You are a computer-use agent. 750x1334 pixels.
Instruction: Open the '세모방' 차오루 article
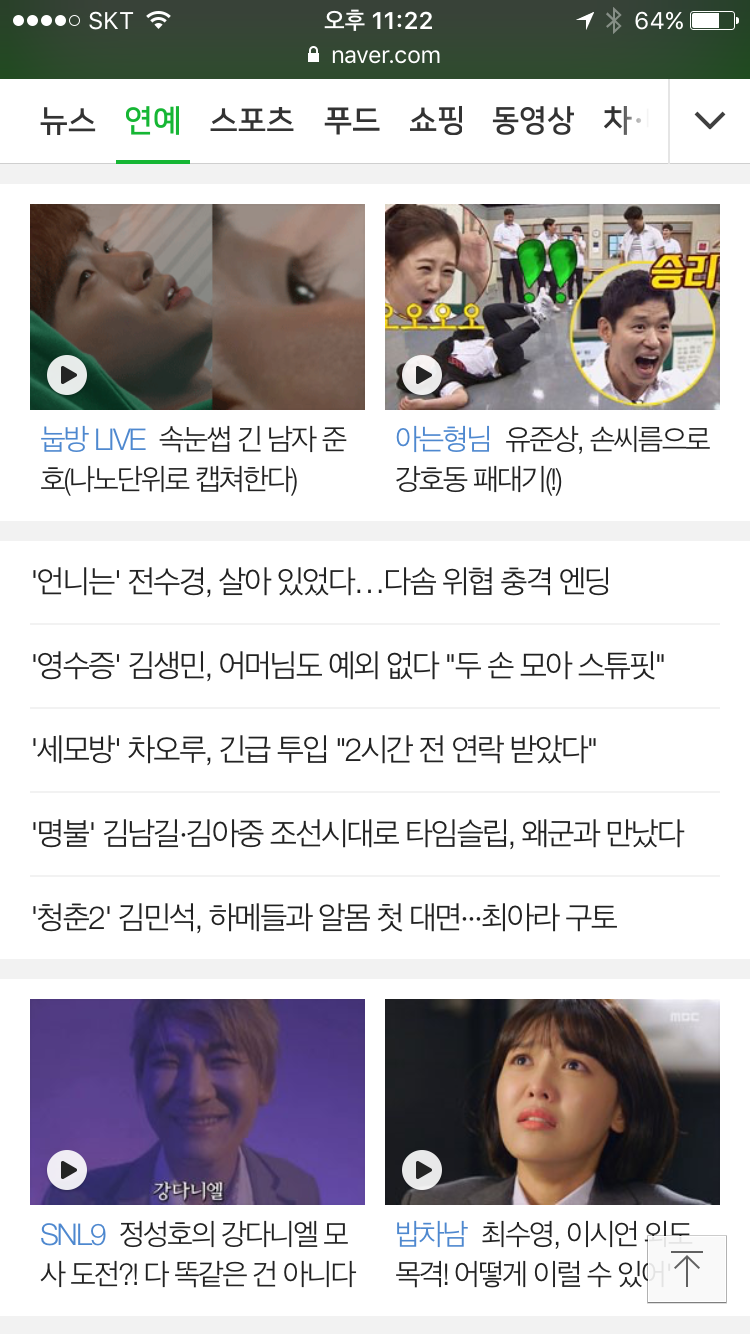pos(314,750)
